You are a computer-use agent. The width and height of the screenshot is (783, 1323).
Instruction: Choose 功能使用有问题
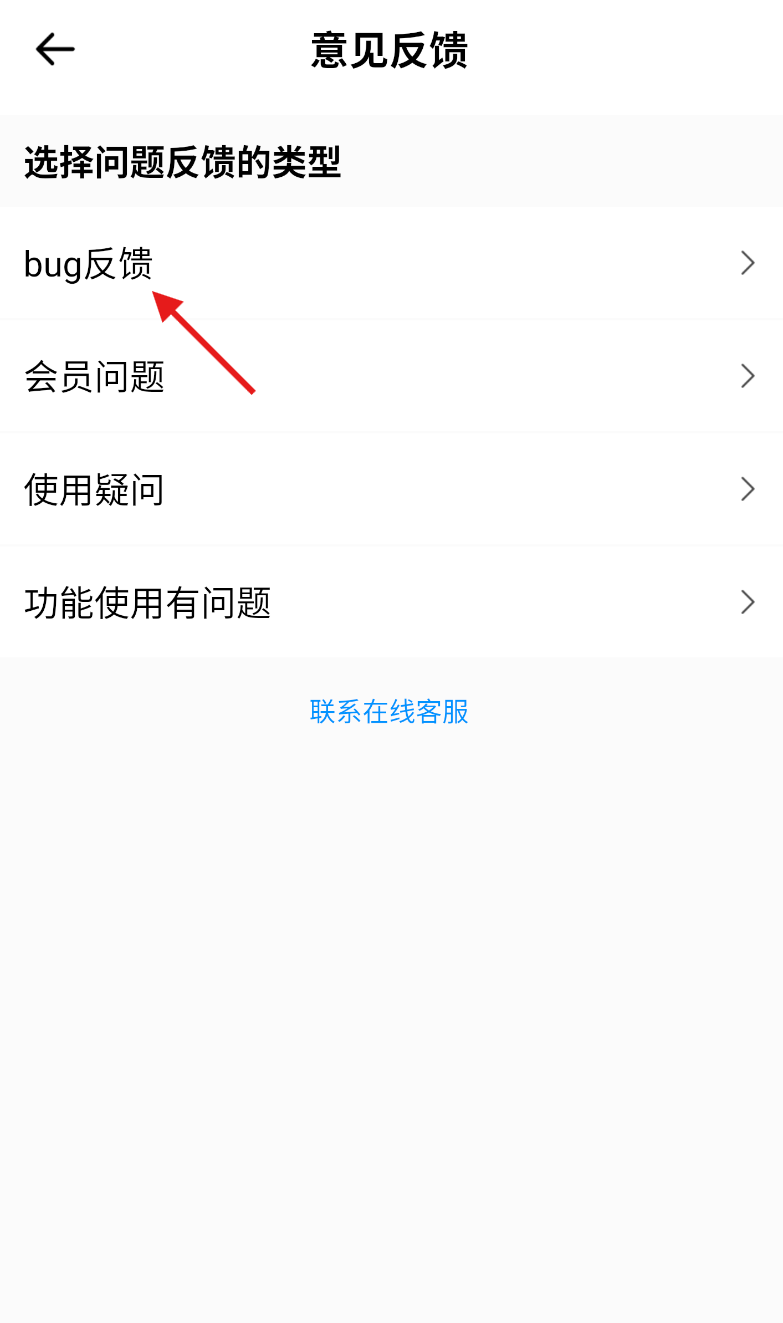pyautogui.click(x=391, y=602)
